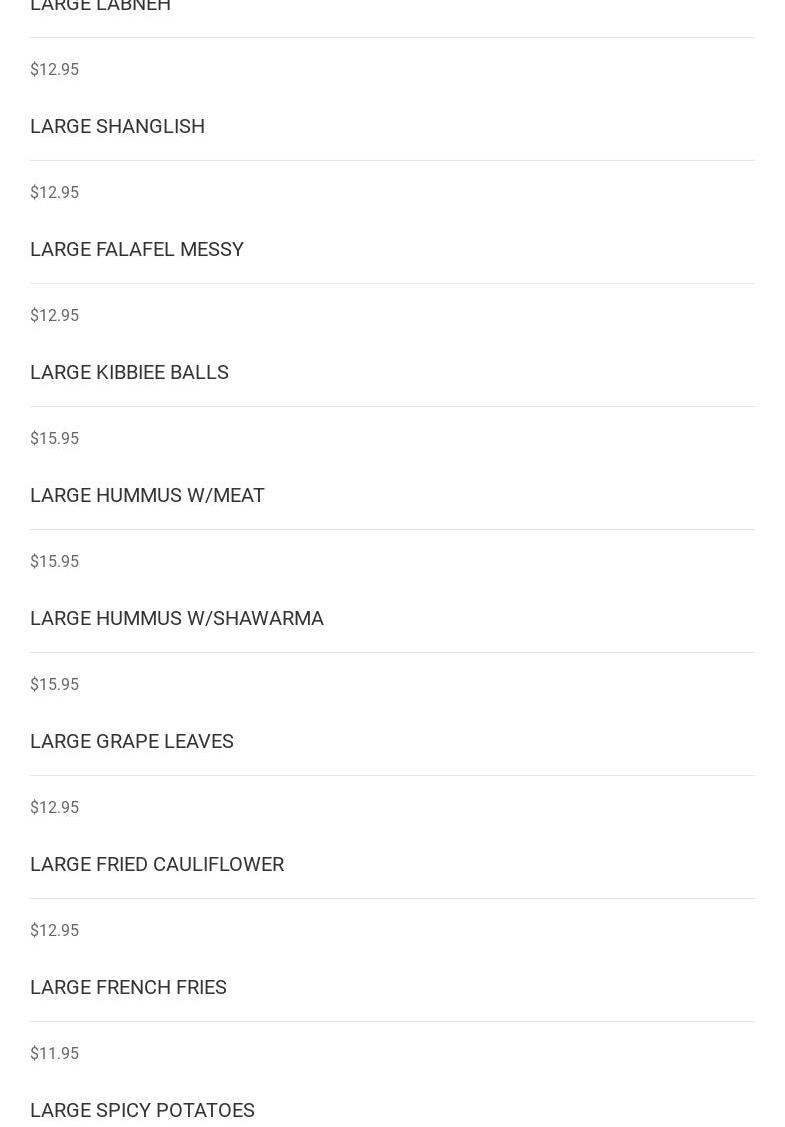Open Large Spicy Potatoes
785x1127 pixels.
(142, 1110)
